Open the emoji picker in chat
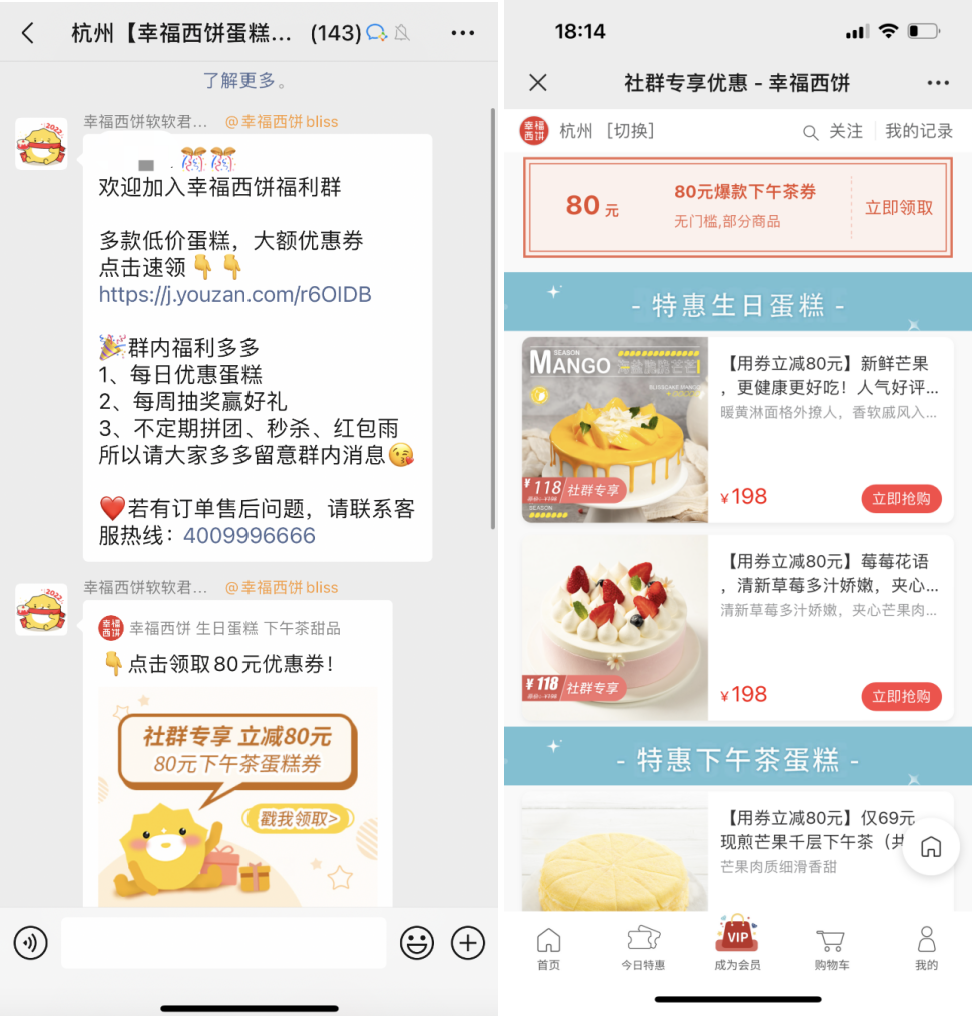 coord(417,942)
